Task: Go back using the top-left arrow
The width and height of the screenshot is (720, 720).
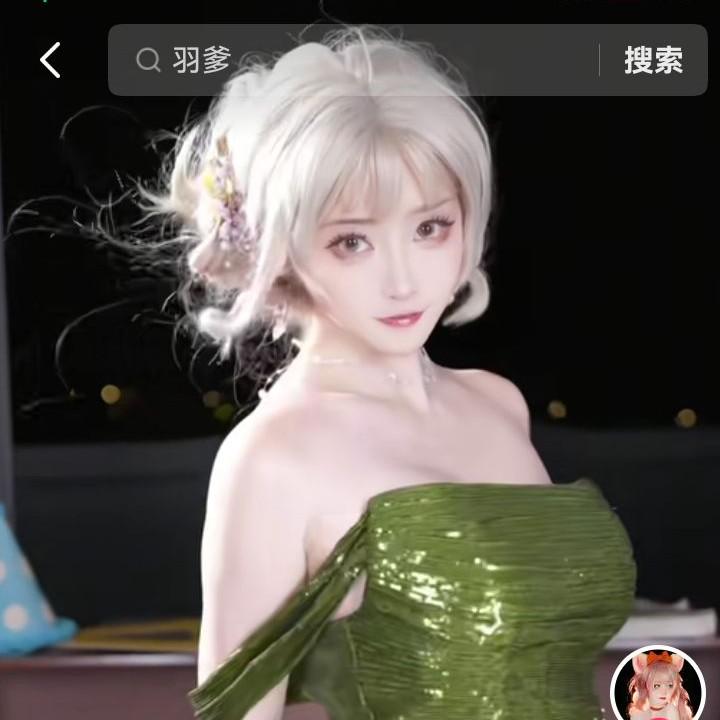Action: click(x=50, y=60)
